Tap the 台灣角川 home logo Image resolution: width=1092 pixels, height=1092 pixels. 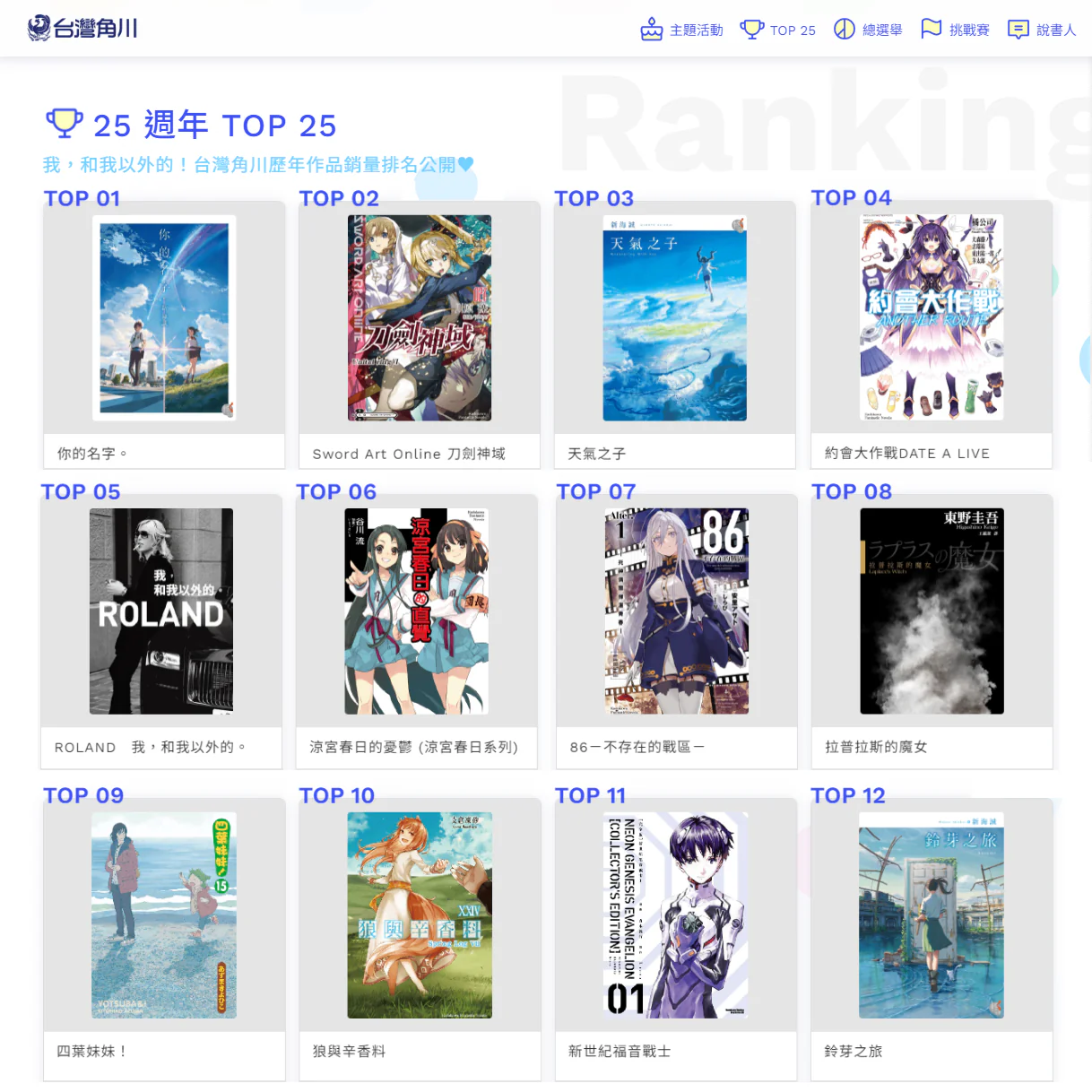[x=82, y=29]
